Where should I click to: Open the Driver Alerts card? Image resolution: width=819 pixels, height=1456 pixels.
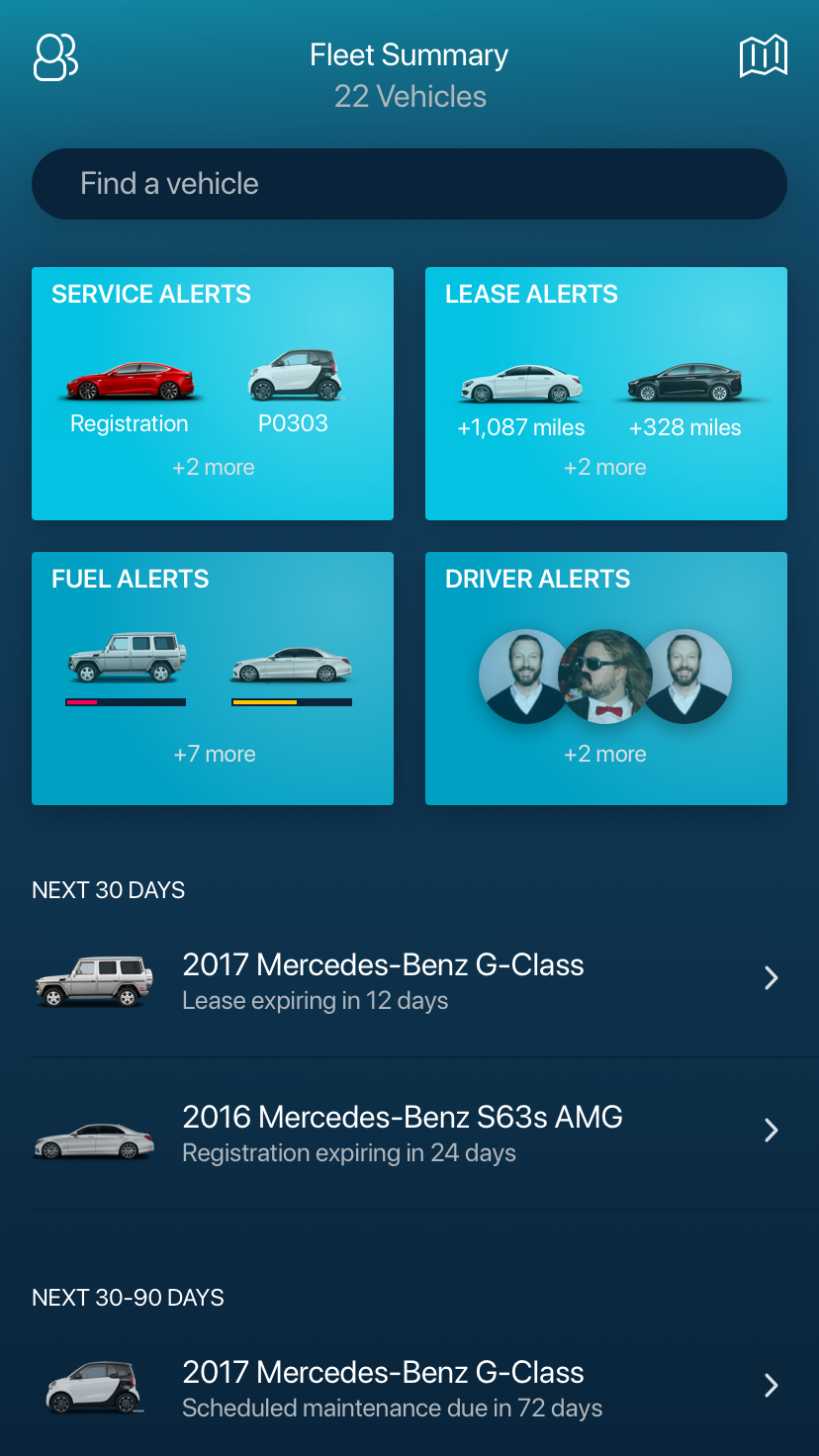click(x=605, y=679)
